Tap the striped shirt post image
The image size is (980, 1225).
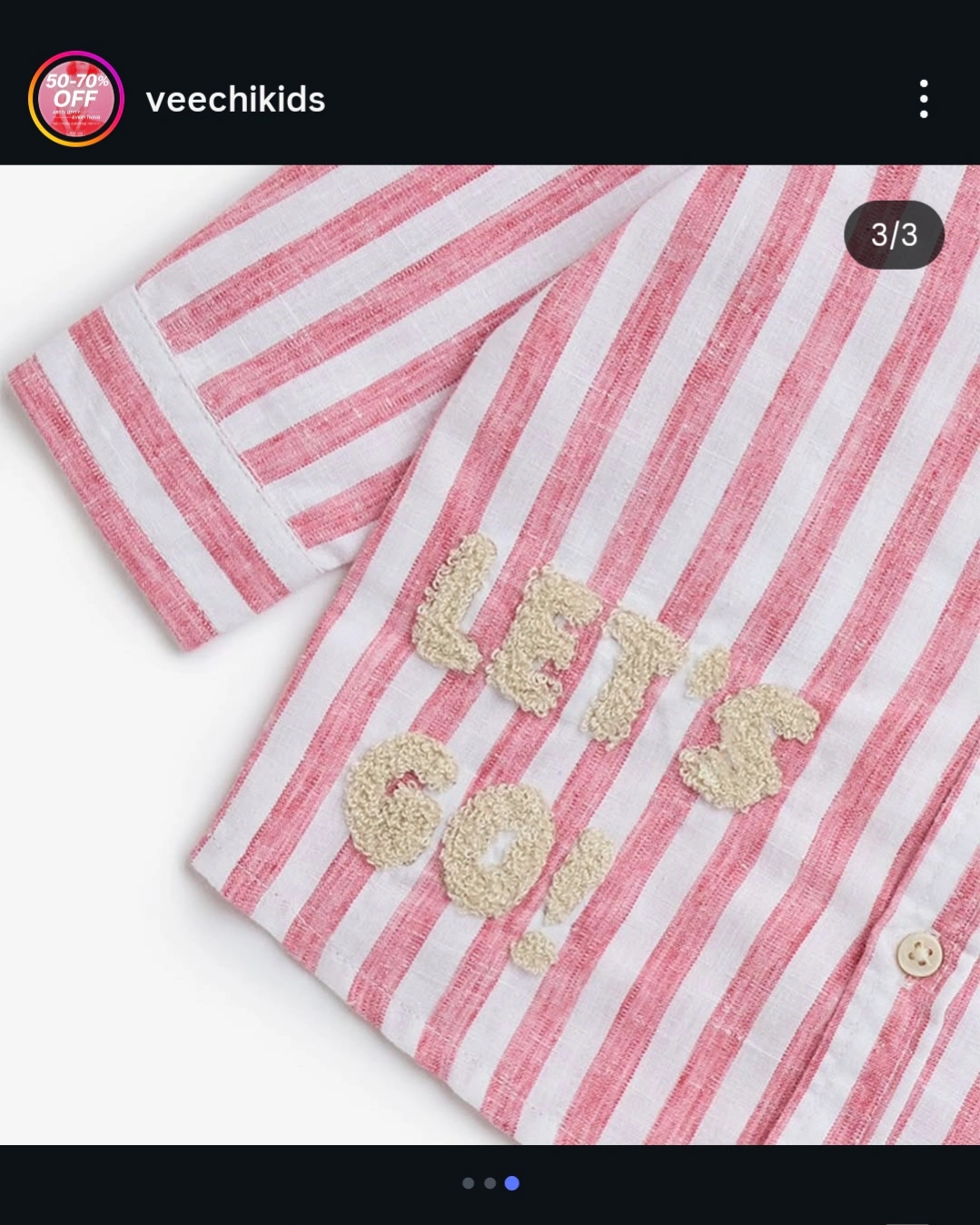click(x=490, y=654)
